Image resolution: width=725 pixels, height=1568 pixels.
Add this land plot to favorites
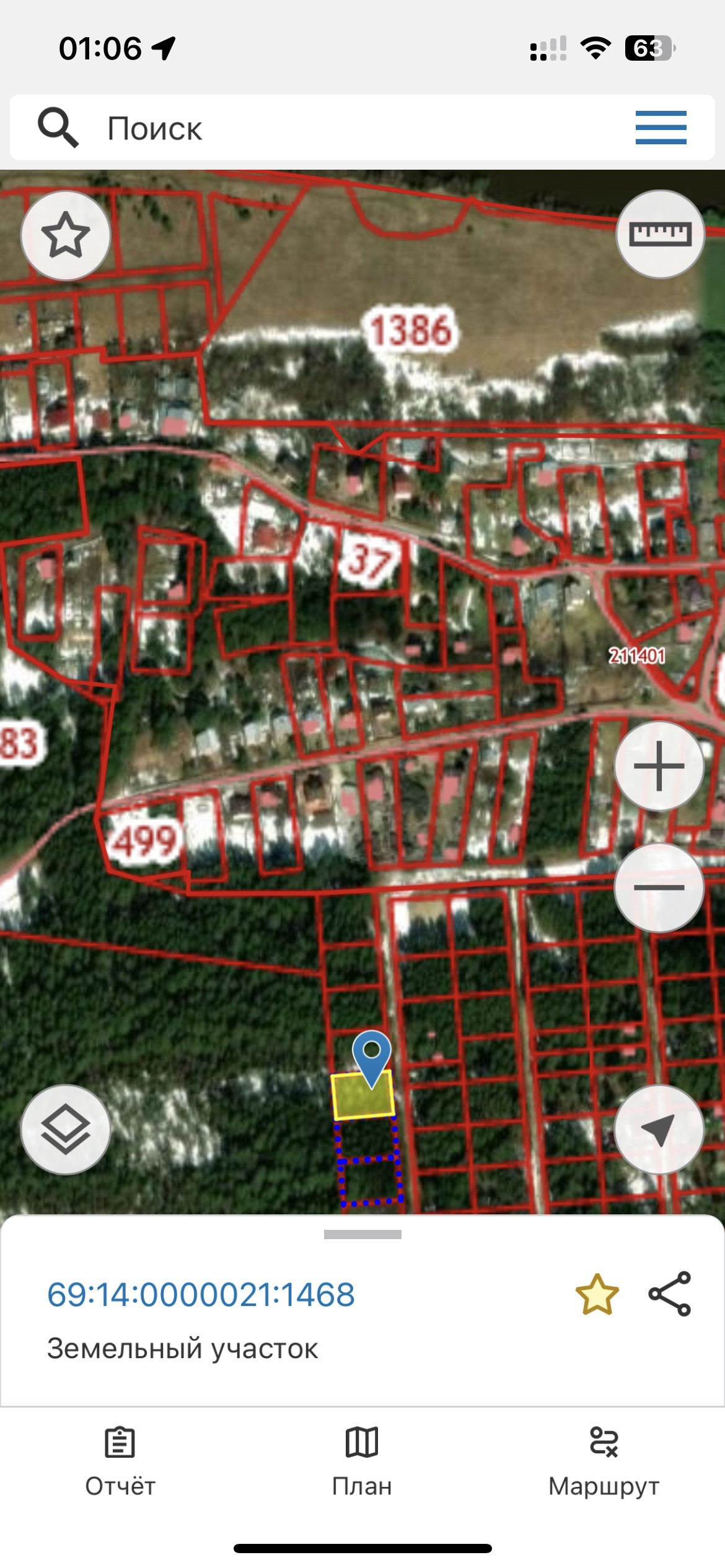(x=597, y=1294)
